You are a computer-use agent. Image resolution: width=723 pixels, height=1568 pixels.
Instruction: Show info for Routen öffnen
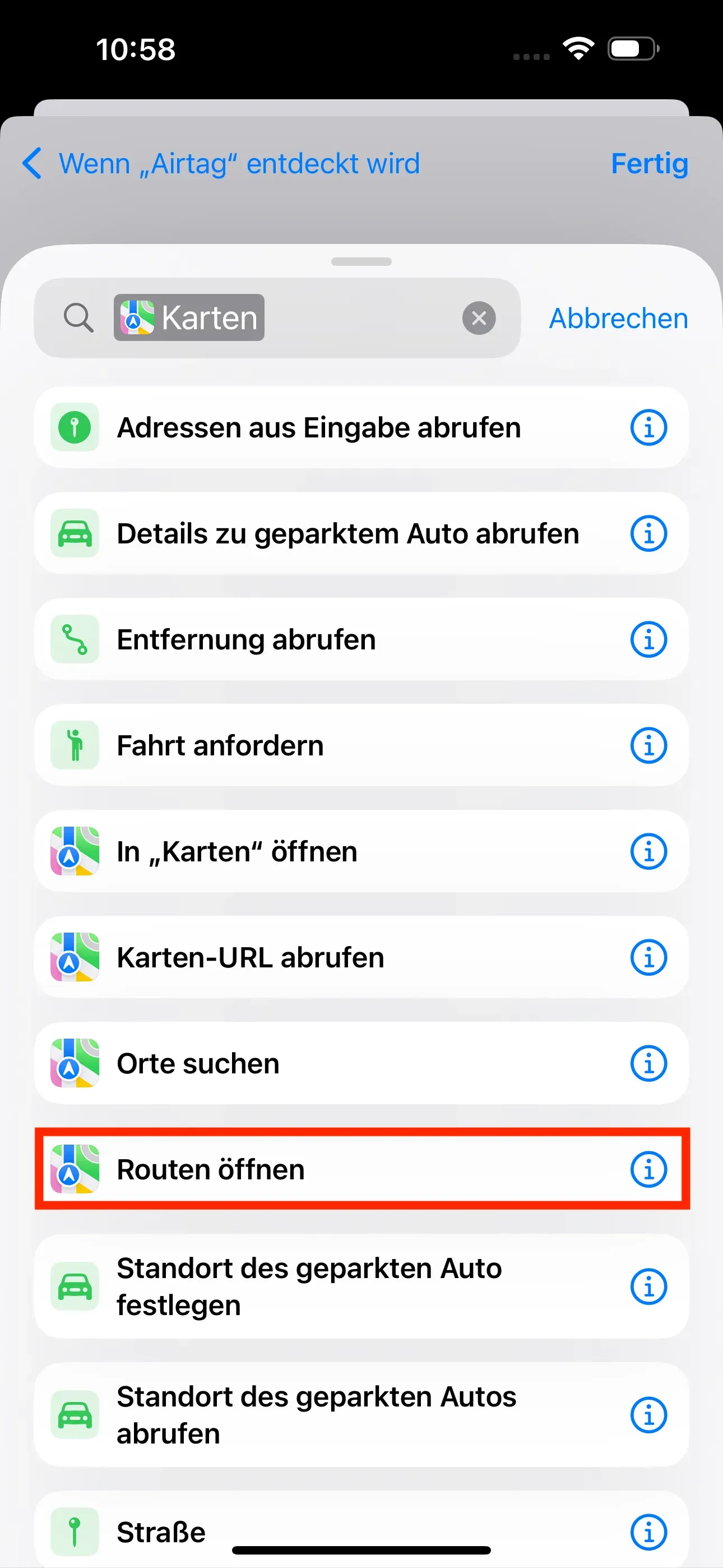click(x=648, y=1169)
